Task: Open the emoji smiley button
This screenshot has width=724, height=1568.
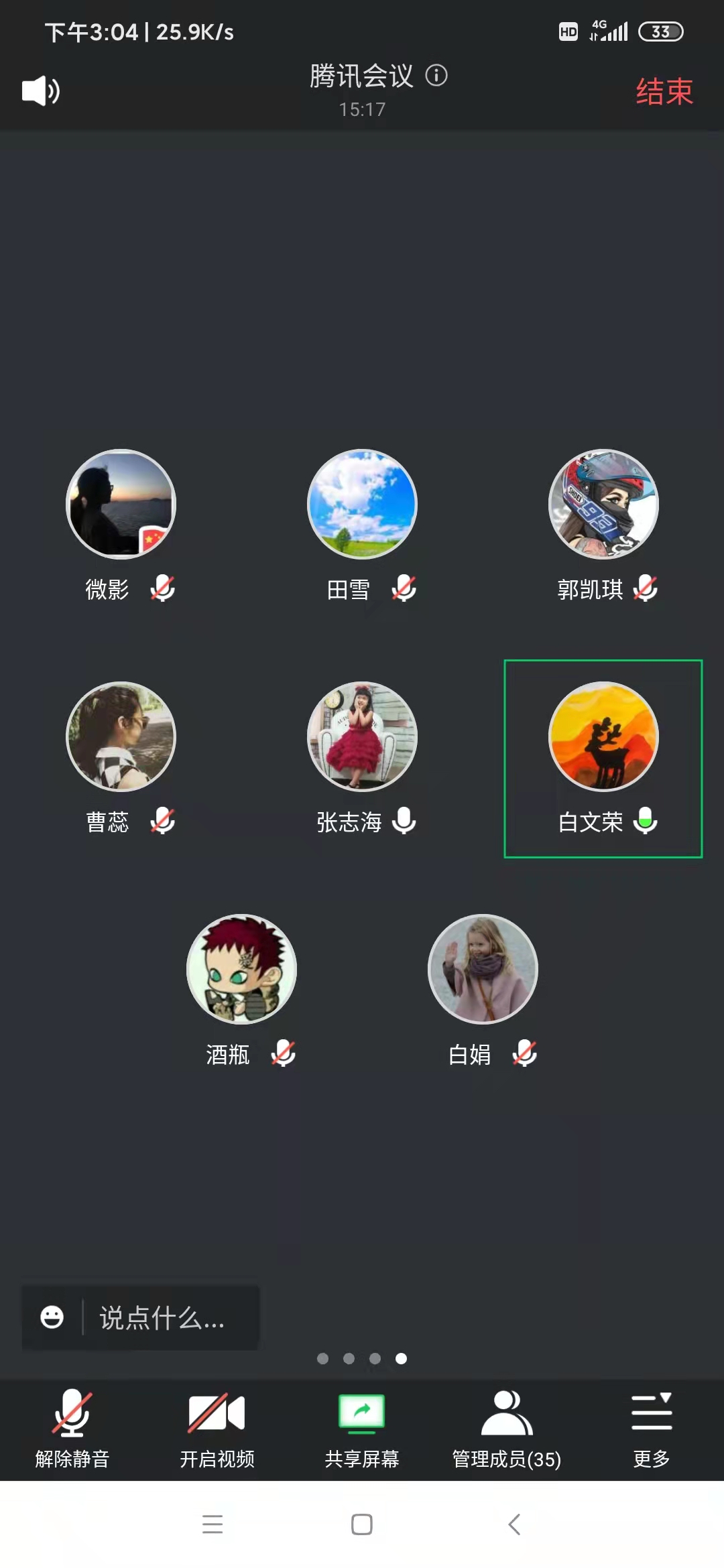Action: click(52, 1317)
